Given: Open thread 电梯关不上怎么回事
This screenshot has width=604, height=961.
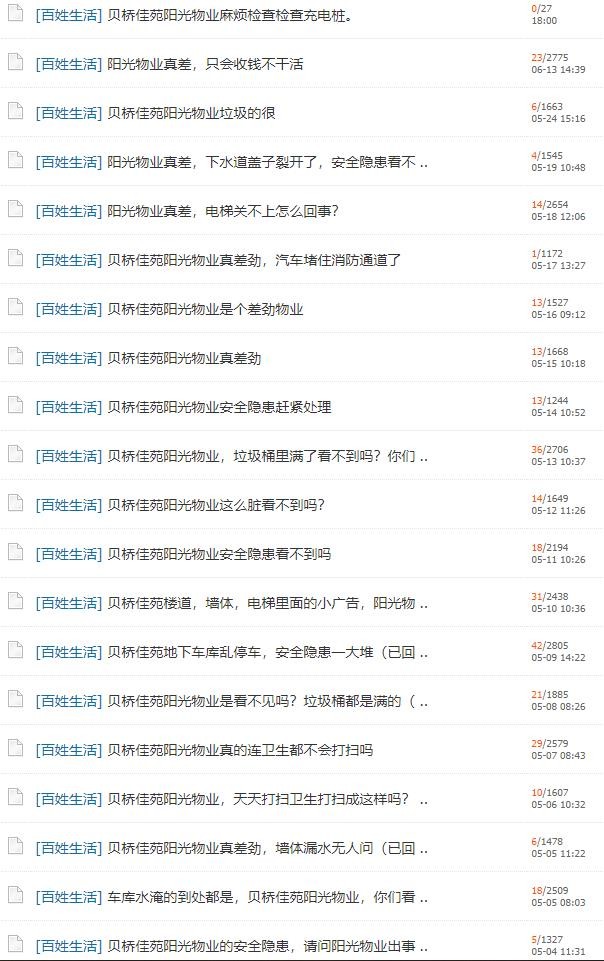Looking at the screenshot, I should click(x=223, y=211).
